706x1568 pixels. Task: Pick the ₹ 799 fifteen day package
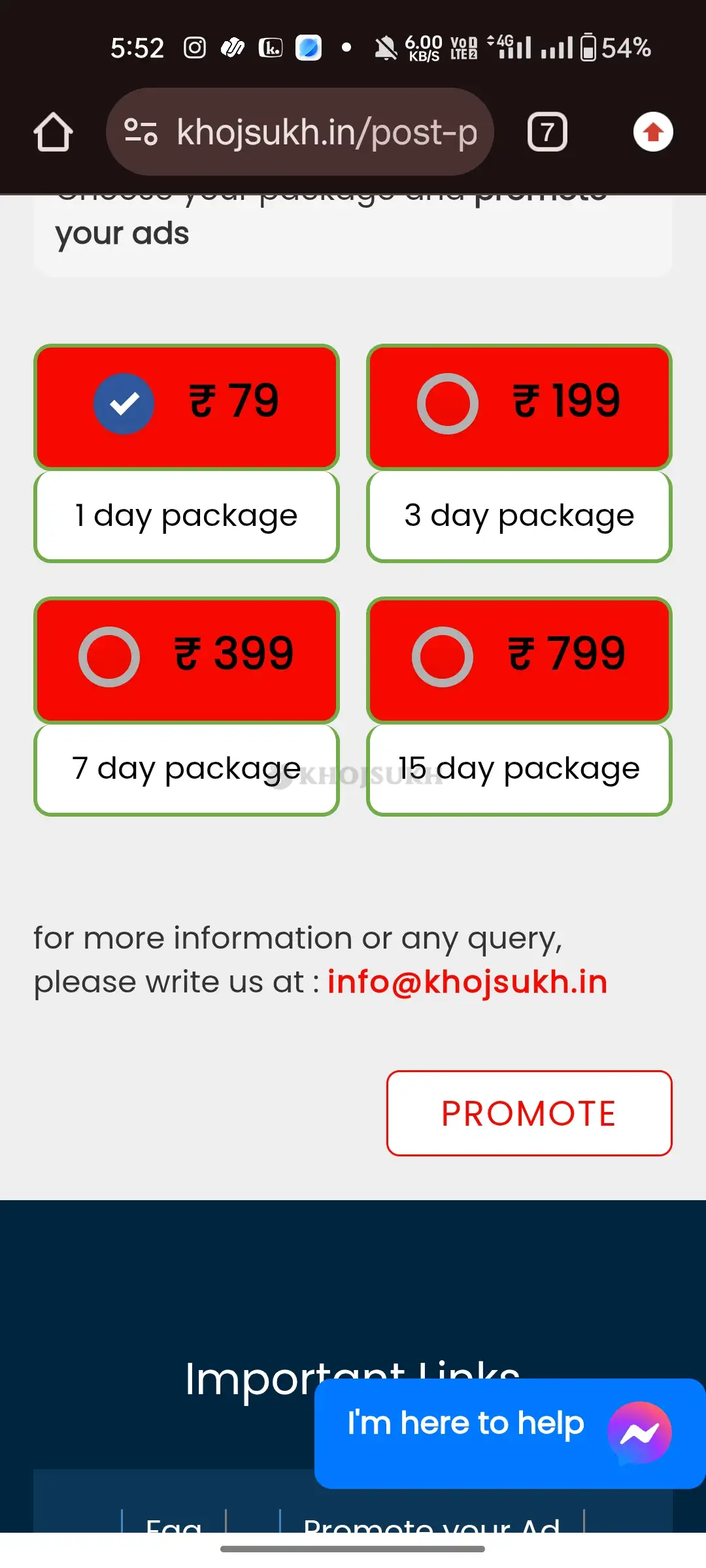point(443,657)
